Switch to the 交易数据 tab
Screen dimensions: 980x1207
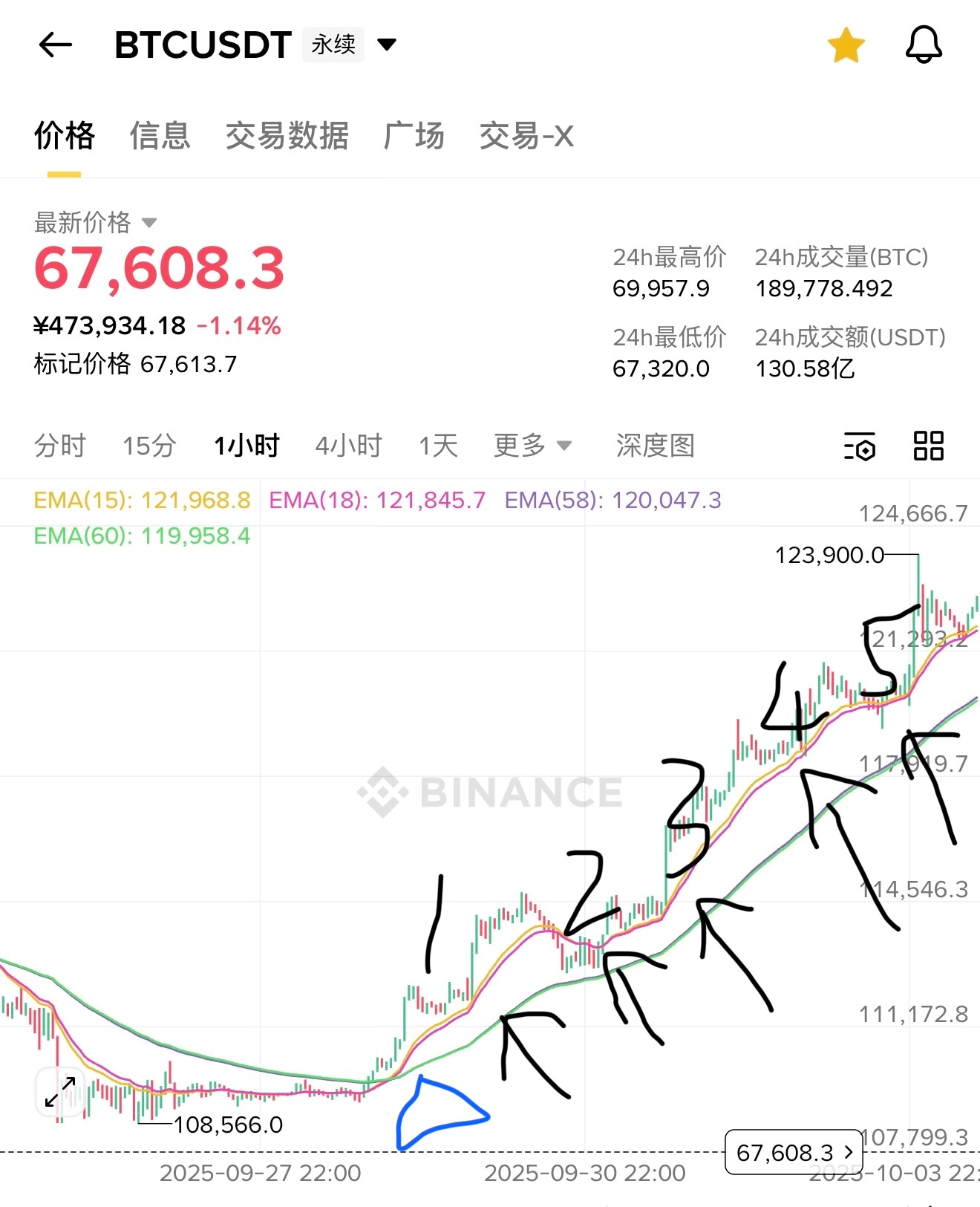pyautogui.click(x=287, y=137)
